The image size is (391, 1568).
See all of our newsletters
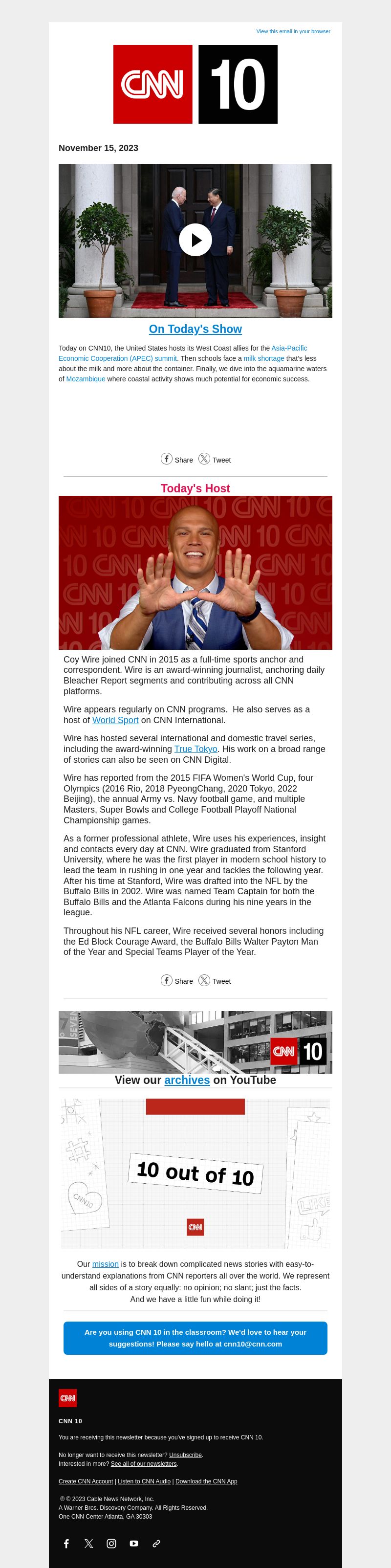[144, 1464]
